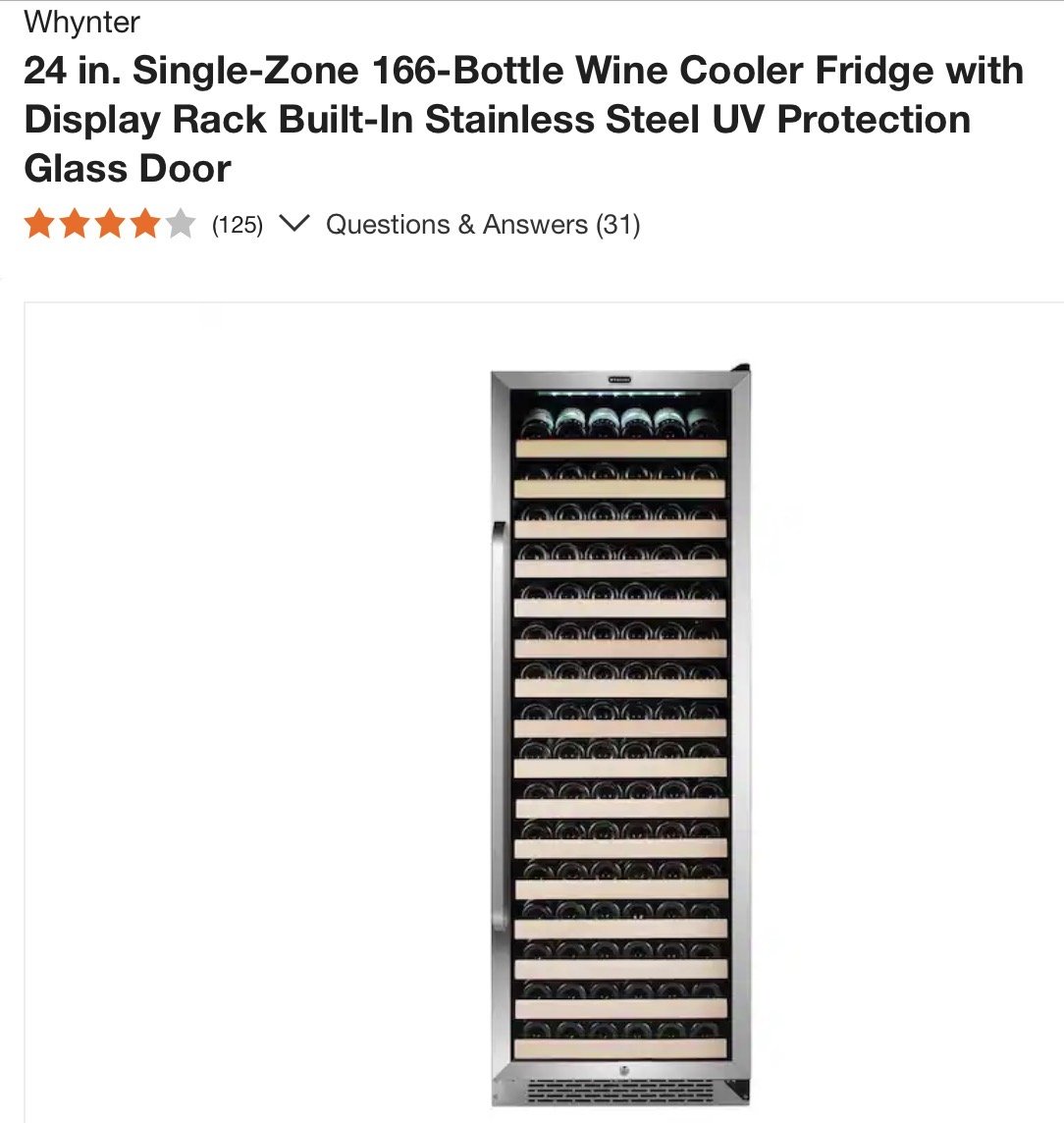The height and width of the screenshot is (1123, 1064).
Task: Open Questions & Answers (31)
Action: [483, 225]
